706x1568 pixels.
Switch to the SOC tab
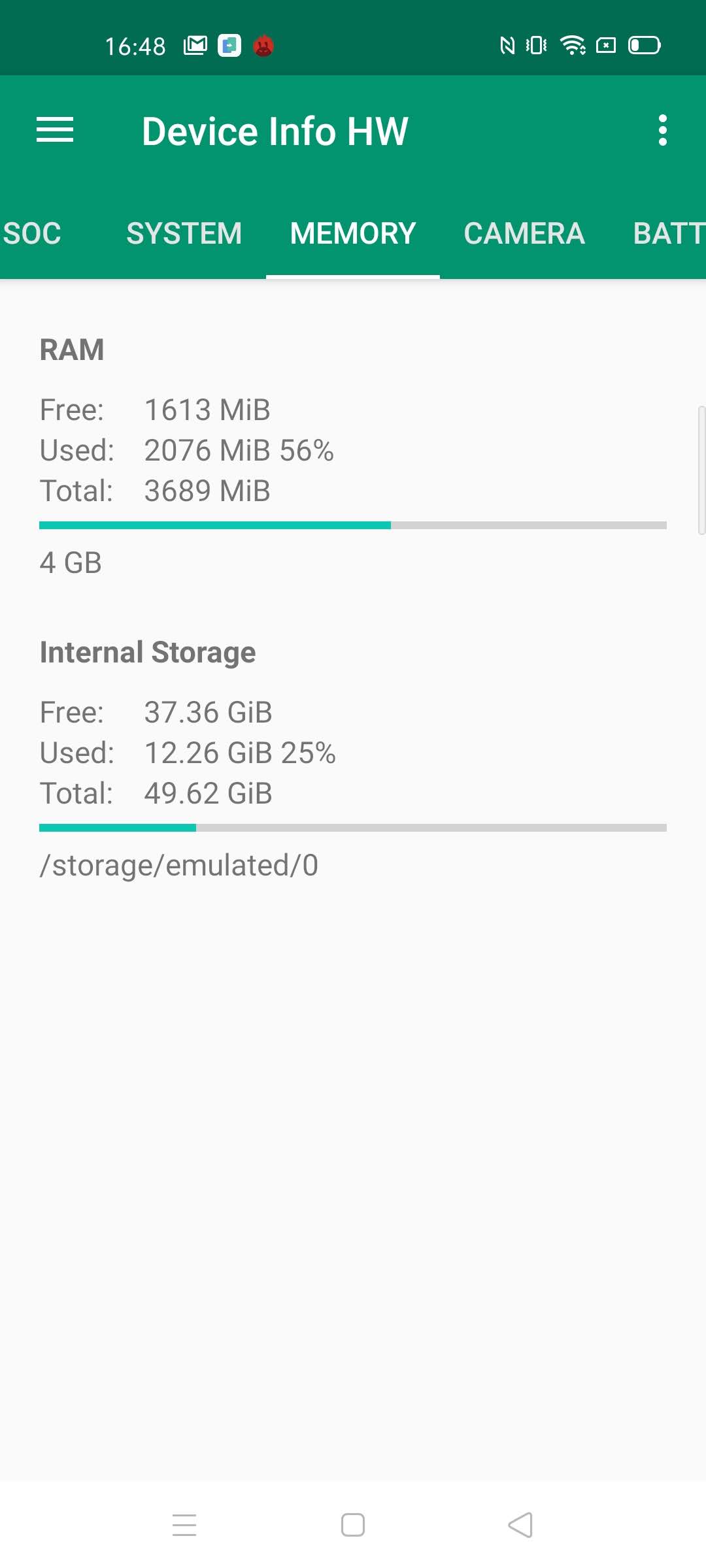click(32, 233)
